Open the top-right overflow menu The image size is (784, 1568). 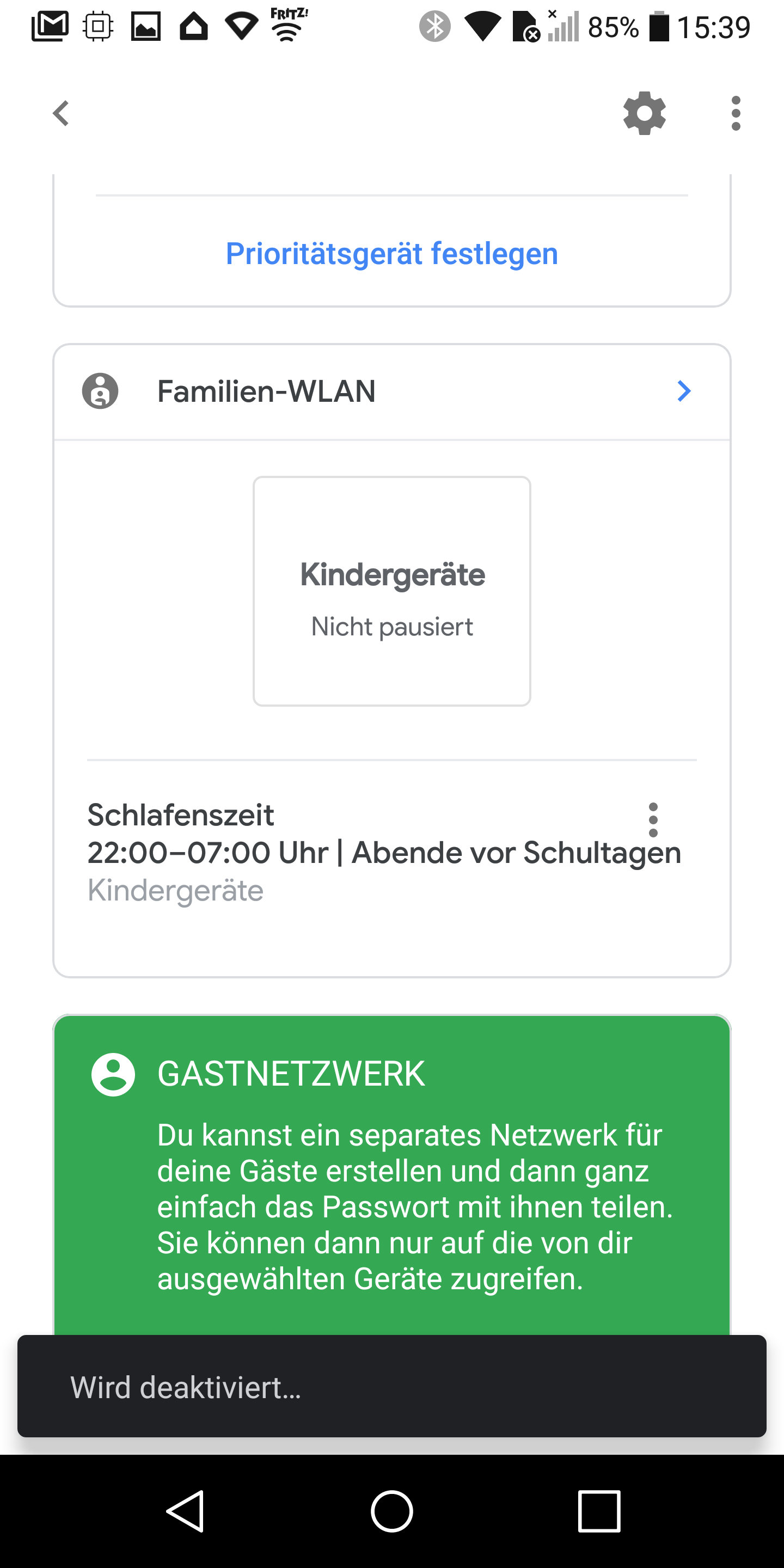(736, 113)
